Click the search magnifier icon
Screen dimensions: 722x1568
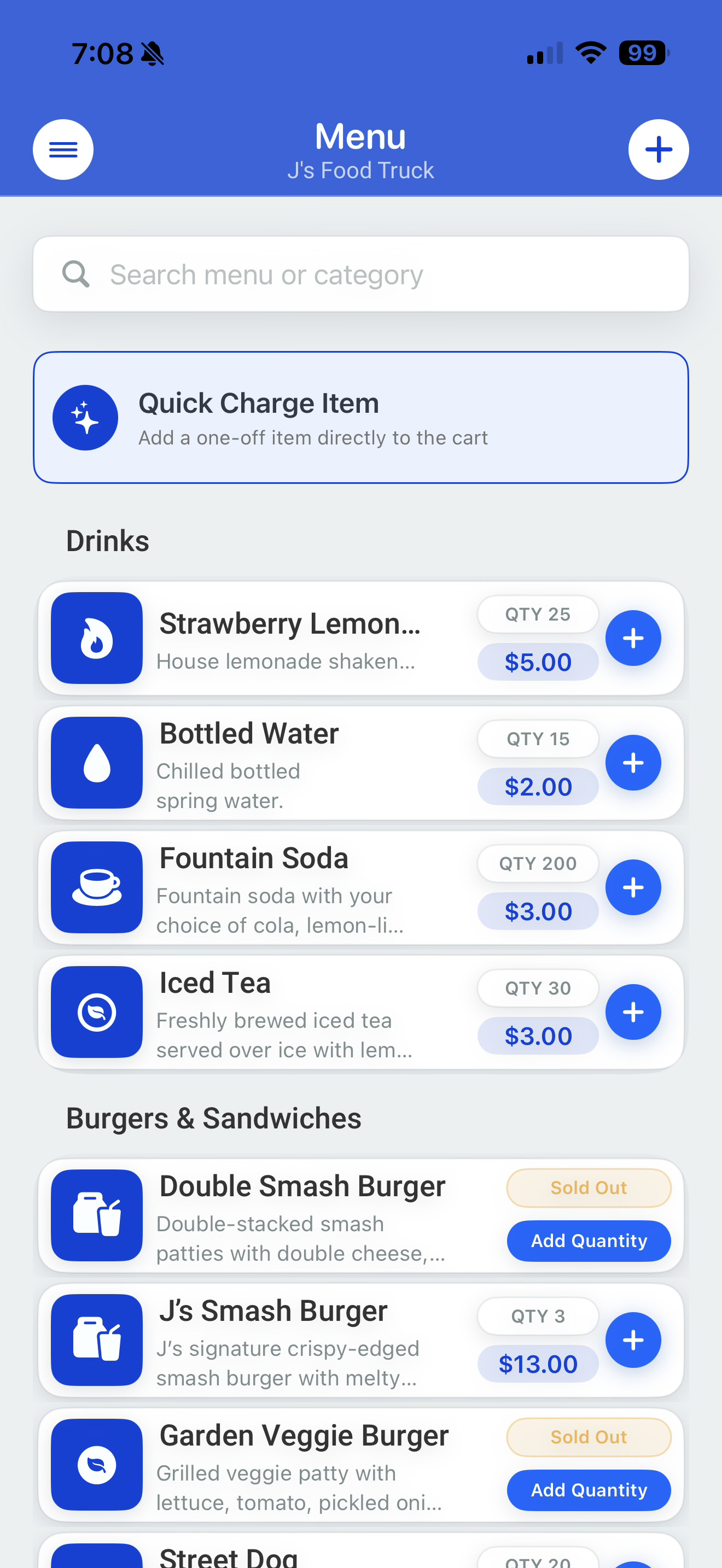point(76,273)
